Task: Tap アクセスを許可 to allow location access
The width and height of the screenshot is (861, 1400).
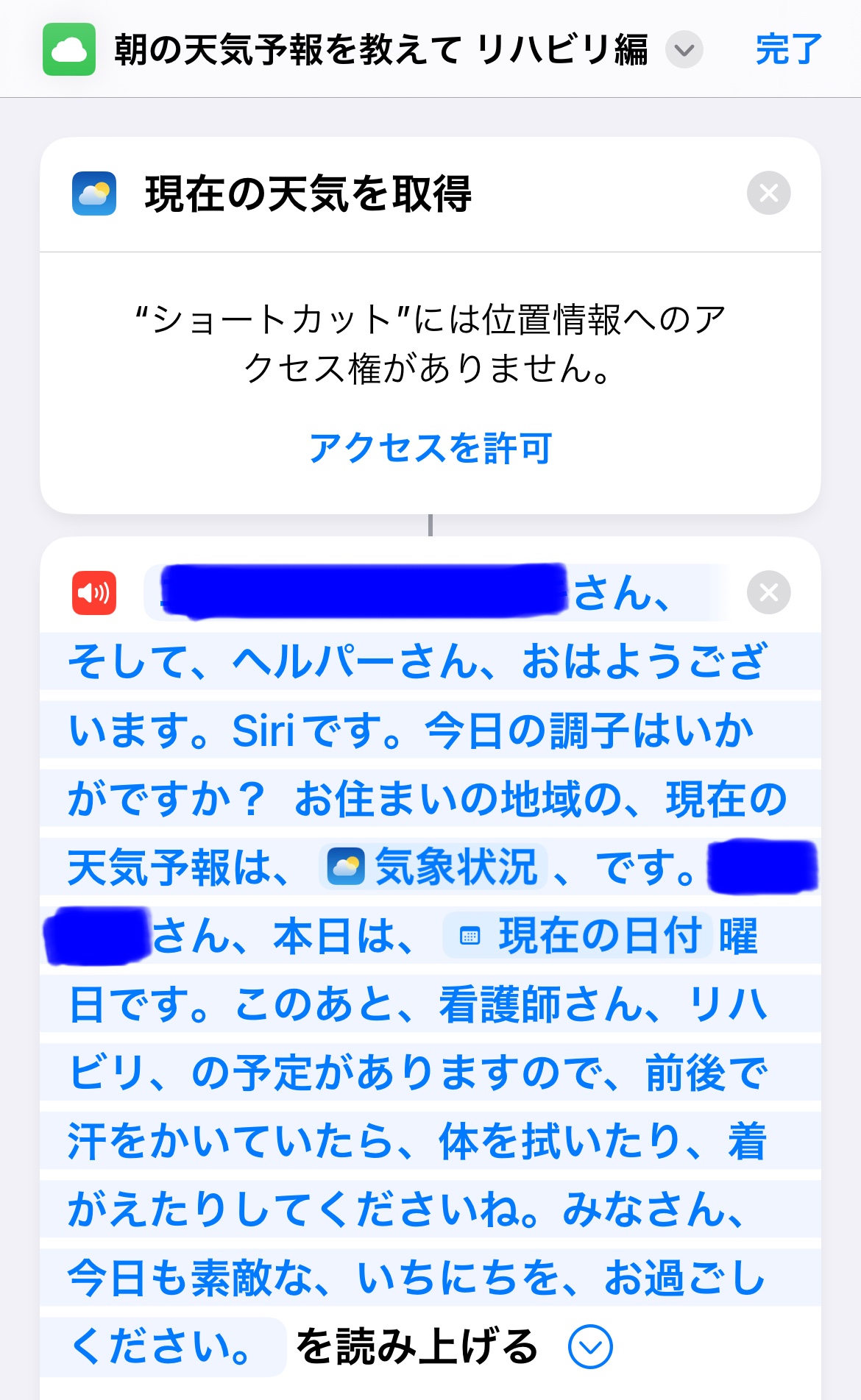Action: pyautogui.click(x=431, y=448)
